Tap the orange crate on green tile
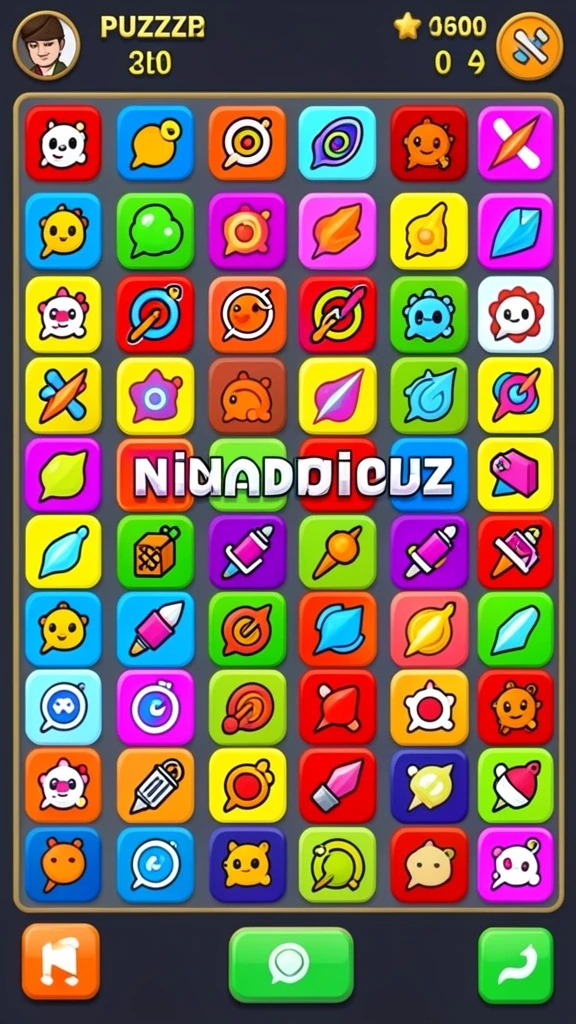This screenshot has height=1024, width=576. pyautogui.click(x=155, y=552)
